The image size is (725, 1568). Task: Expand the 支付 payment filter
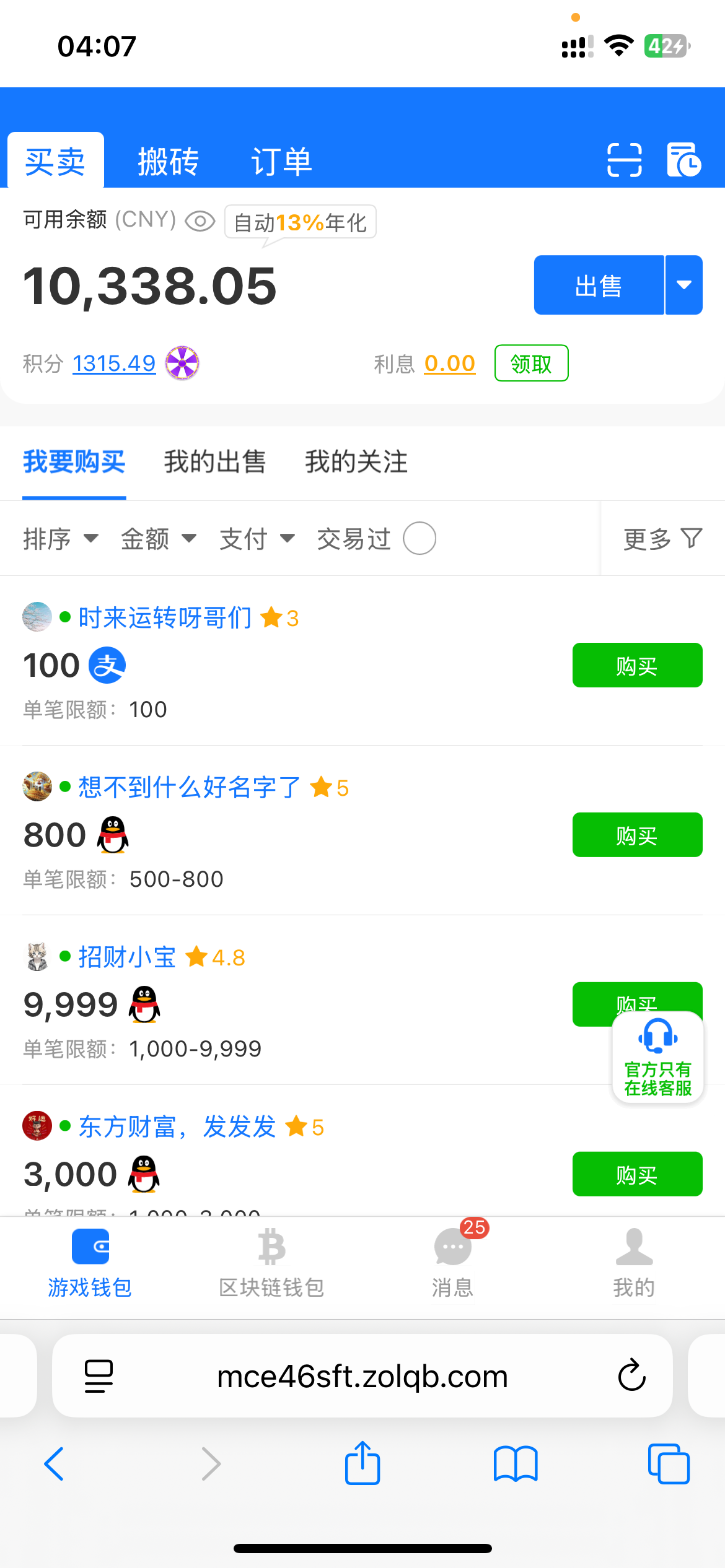pyautogui.click(x=257, y=539)
